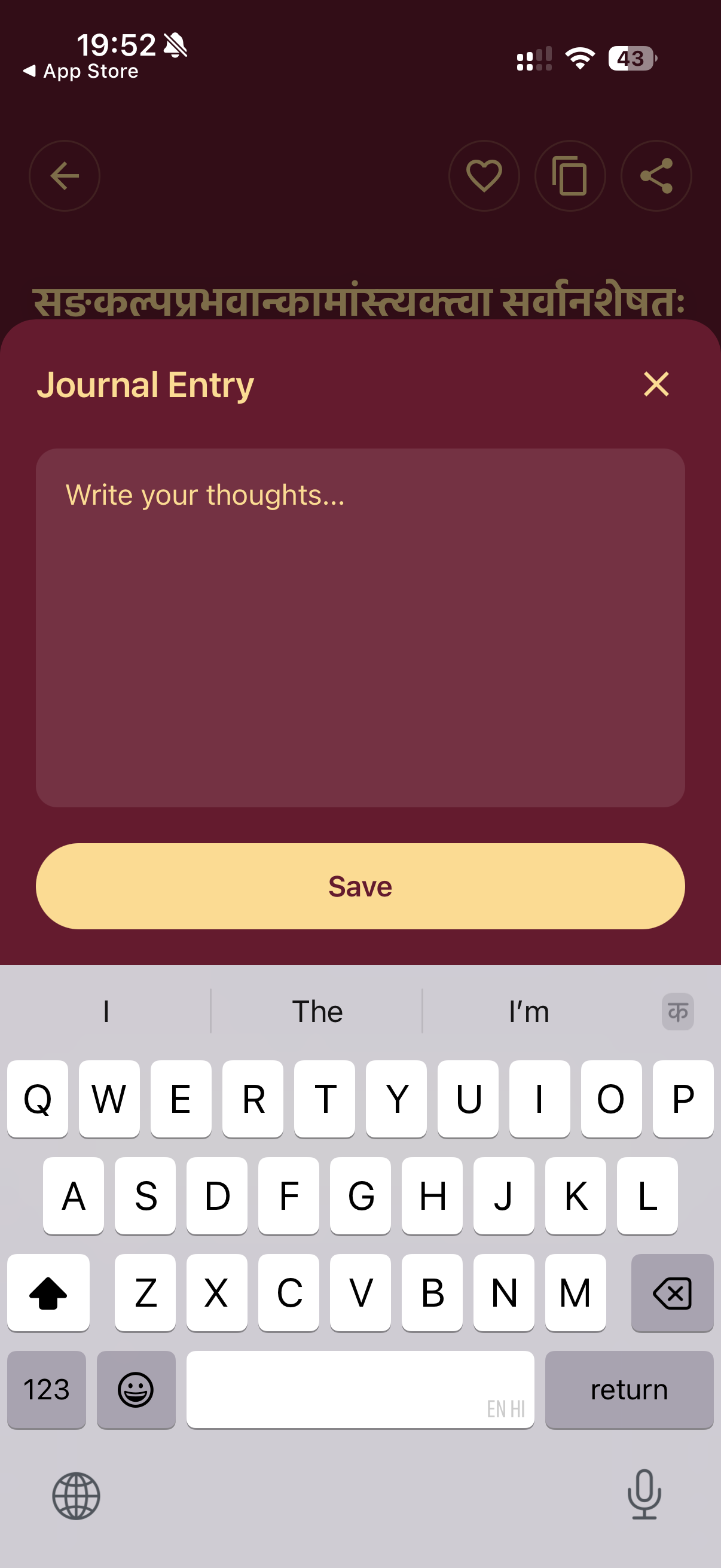Screen dimensions: 721x1568
Task: Tap the back arrow to exit verse view
Action: click(x=63, y=176)
